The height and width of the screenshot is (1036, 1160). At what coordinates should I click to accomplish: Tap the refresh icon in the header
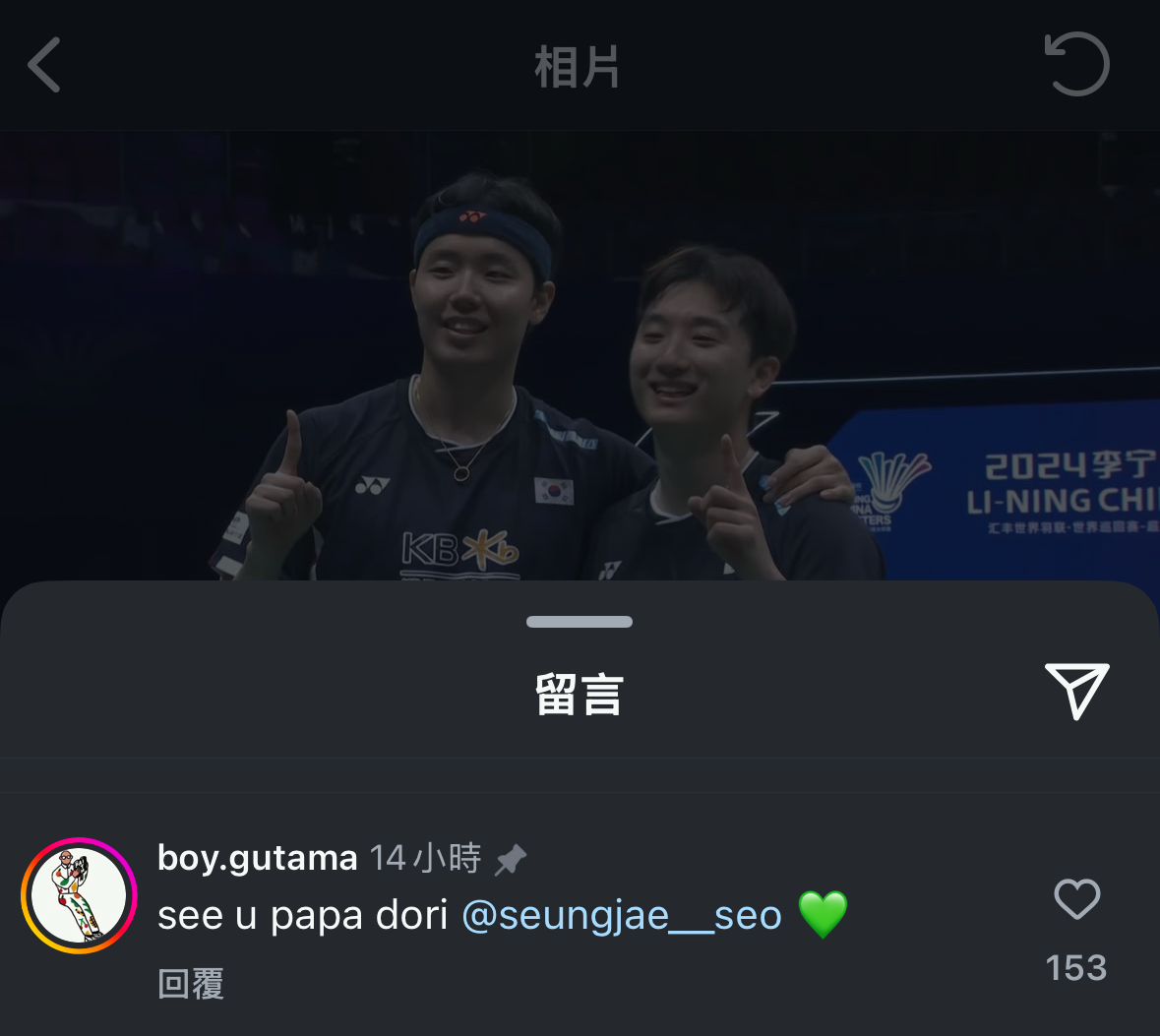(1076, 65)
